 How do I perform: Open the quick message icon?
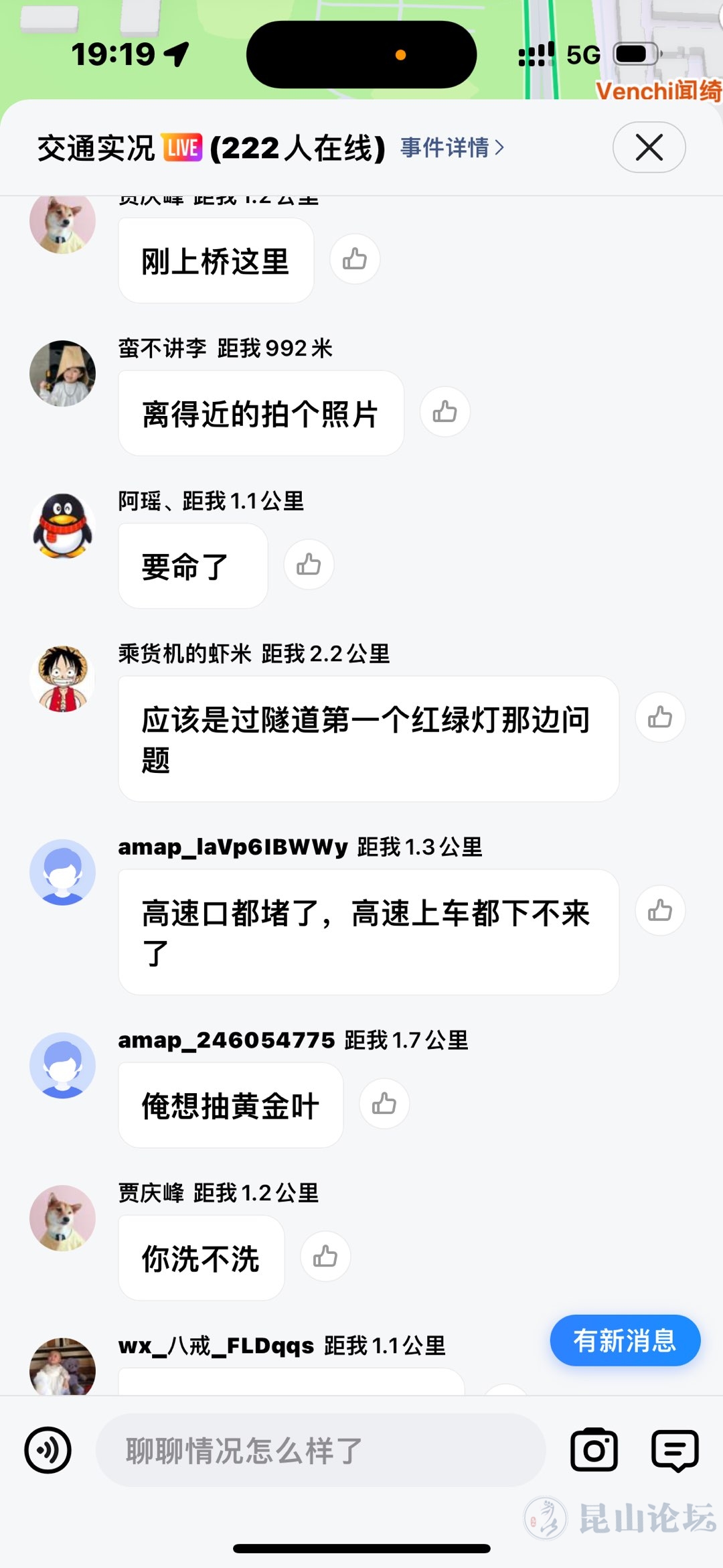[675, 1450]
